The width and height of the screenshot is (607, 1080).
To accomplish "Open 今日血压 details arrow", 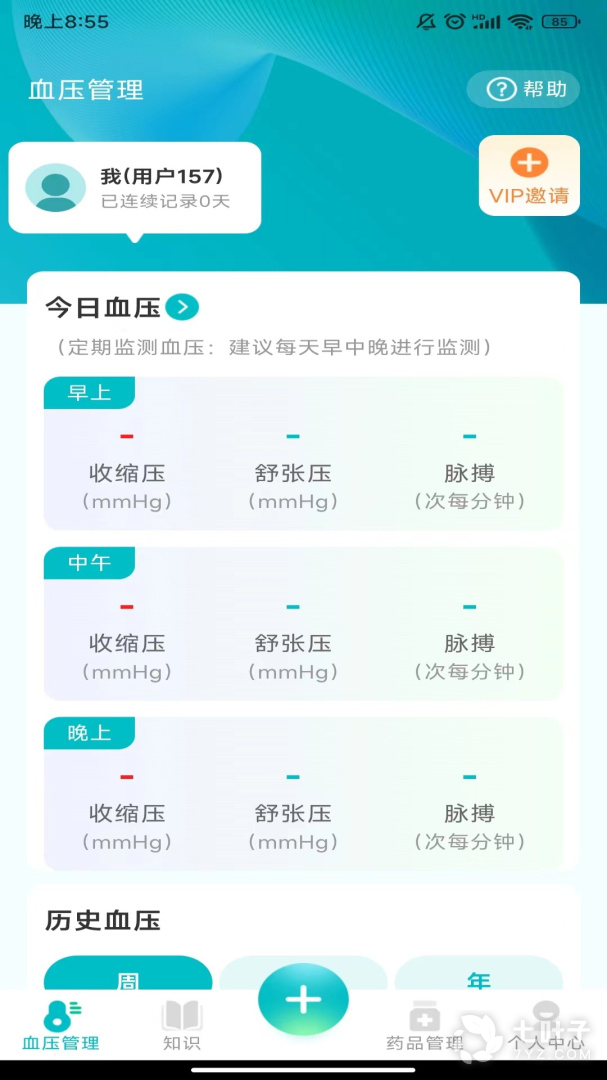I will (182, 307).
